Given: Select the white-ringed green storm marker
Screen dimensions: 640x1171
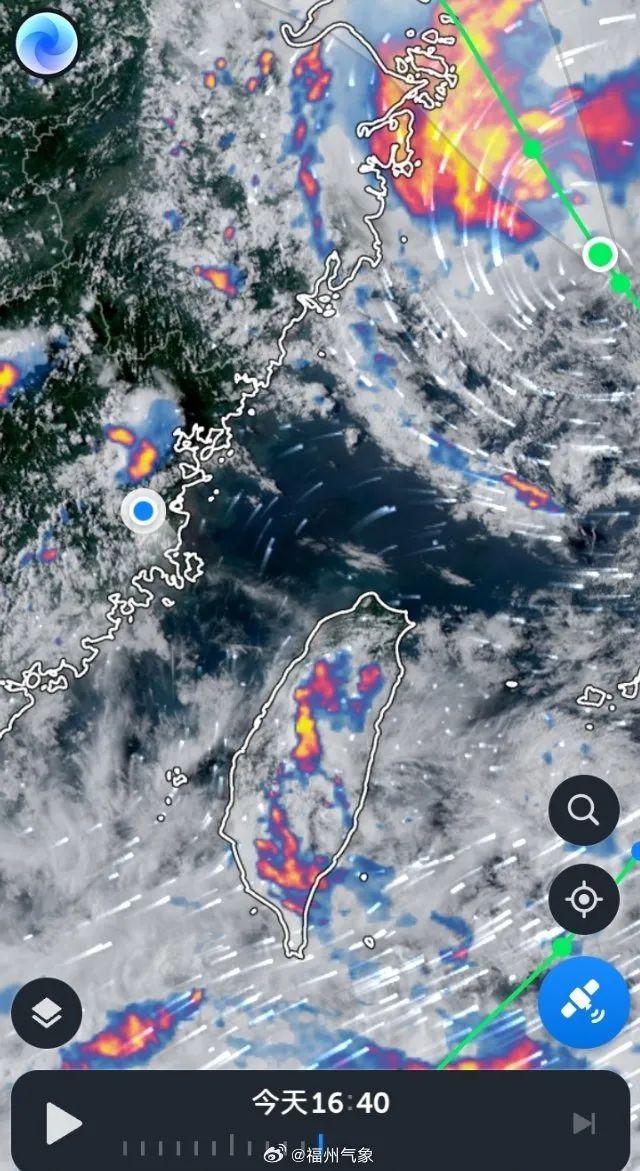Looking at the screenshot, I should [601, 254].
